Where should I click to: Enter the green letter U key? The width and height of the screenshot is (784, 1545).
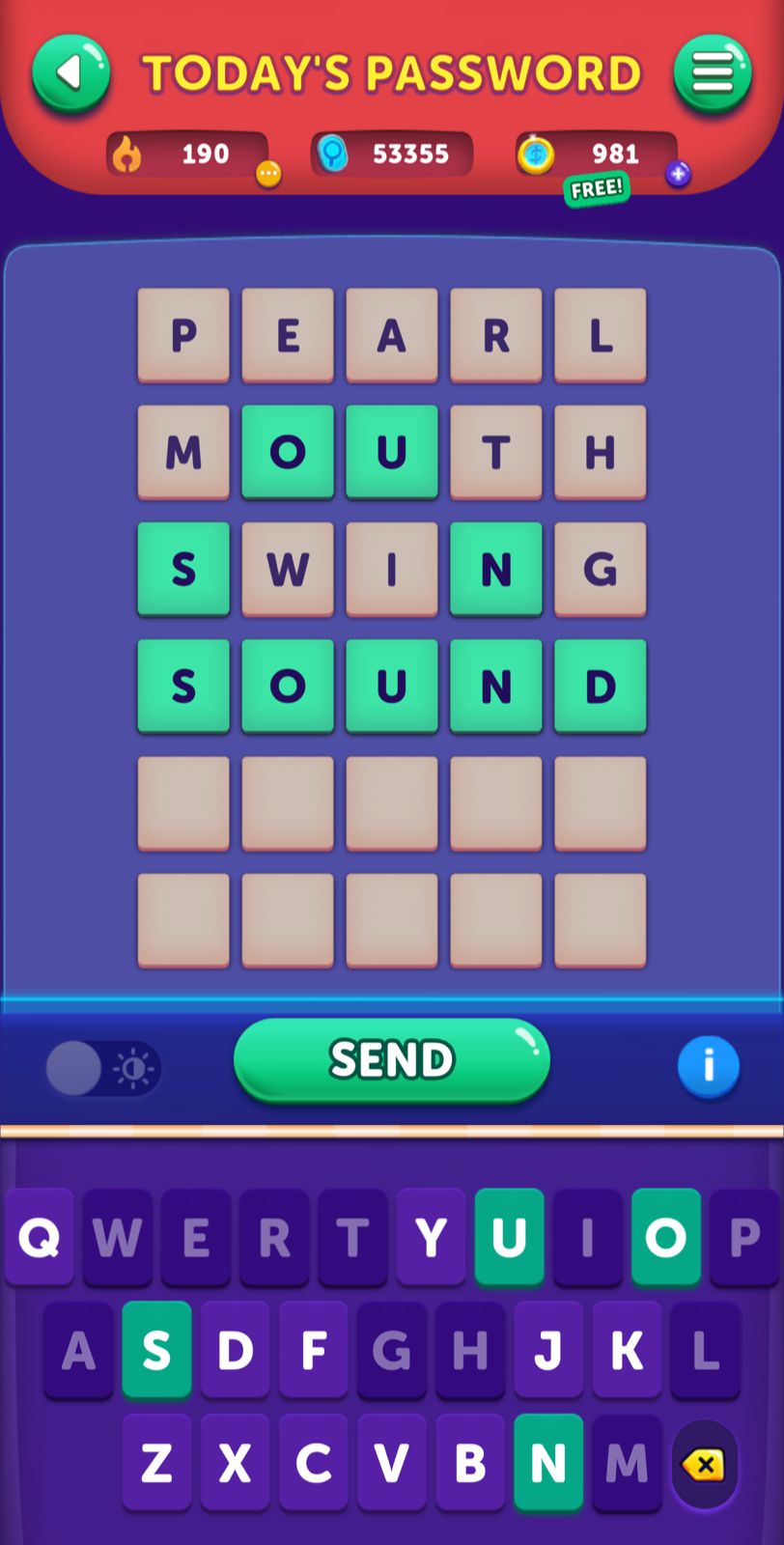coord(509,1237)
